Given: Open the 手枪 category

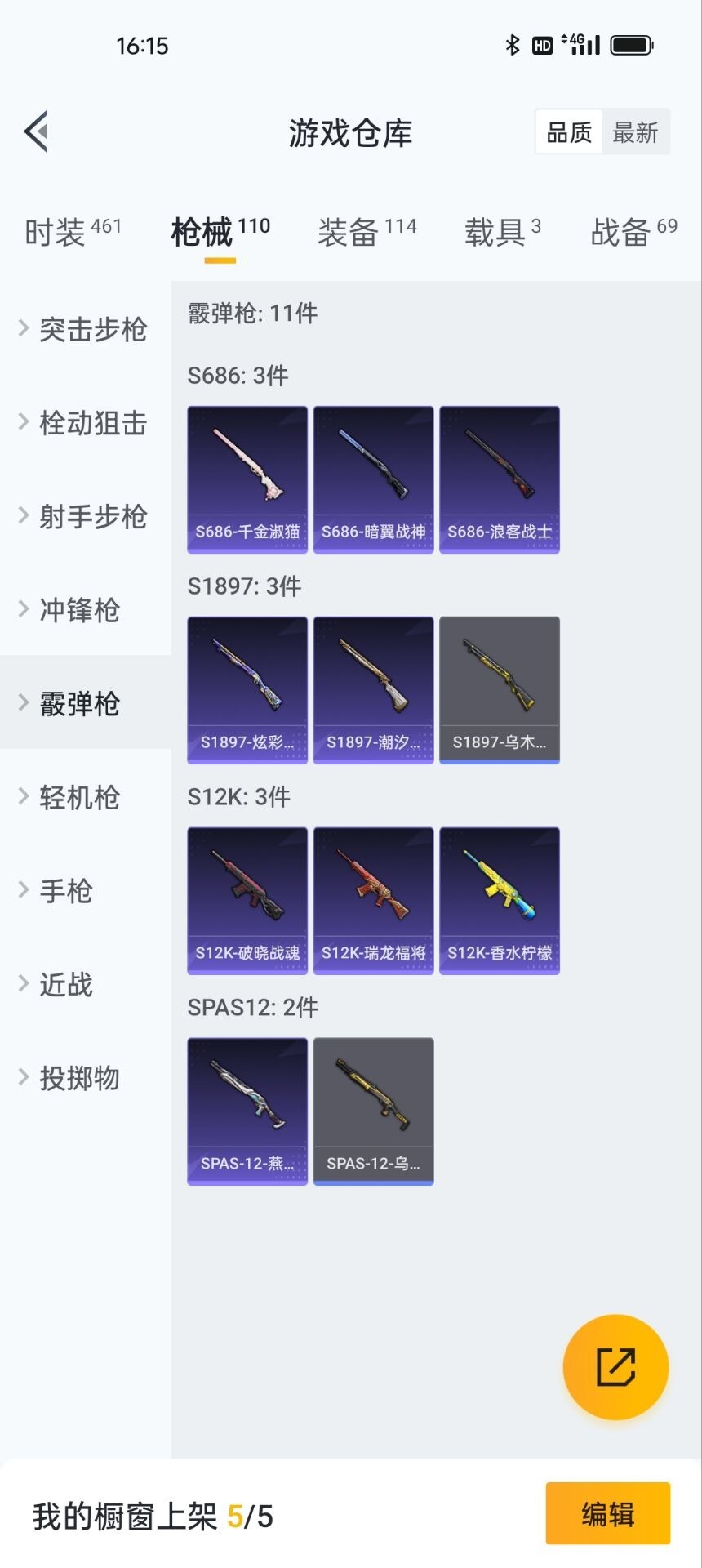Looking at the screenshot, I should (x=67, y=891).
